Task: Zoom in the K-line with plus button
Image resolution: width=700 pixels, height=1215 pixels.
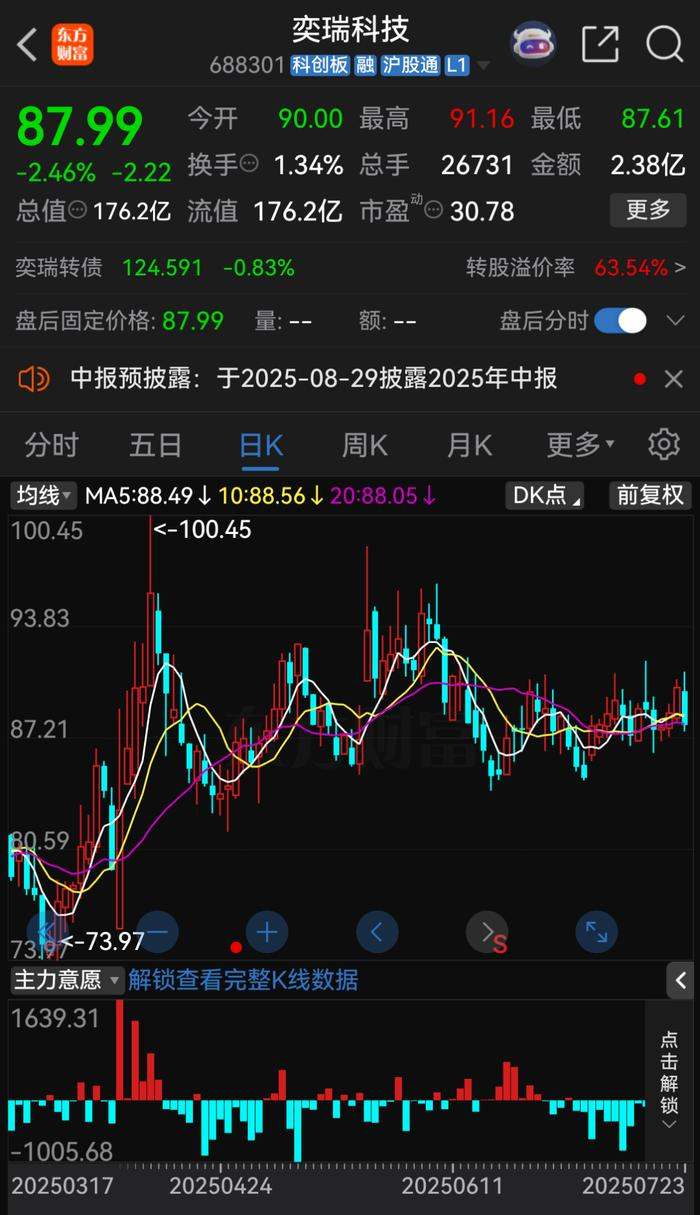Action: coord(266,933)
